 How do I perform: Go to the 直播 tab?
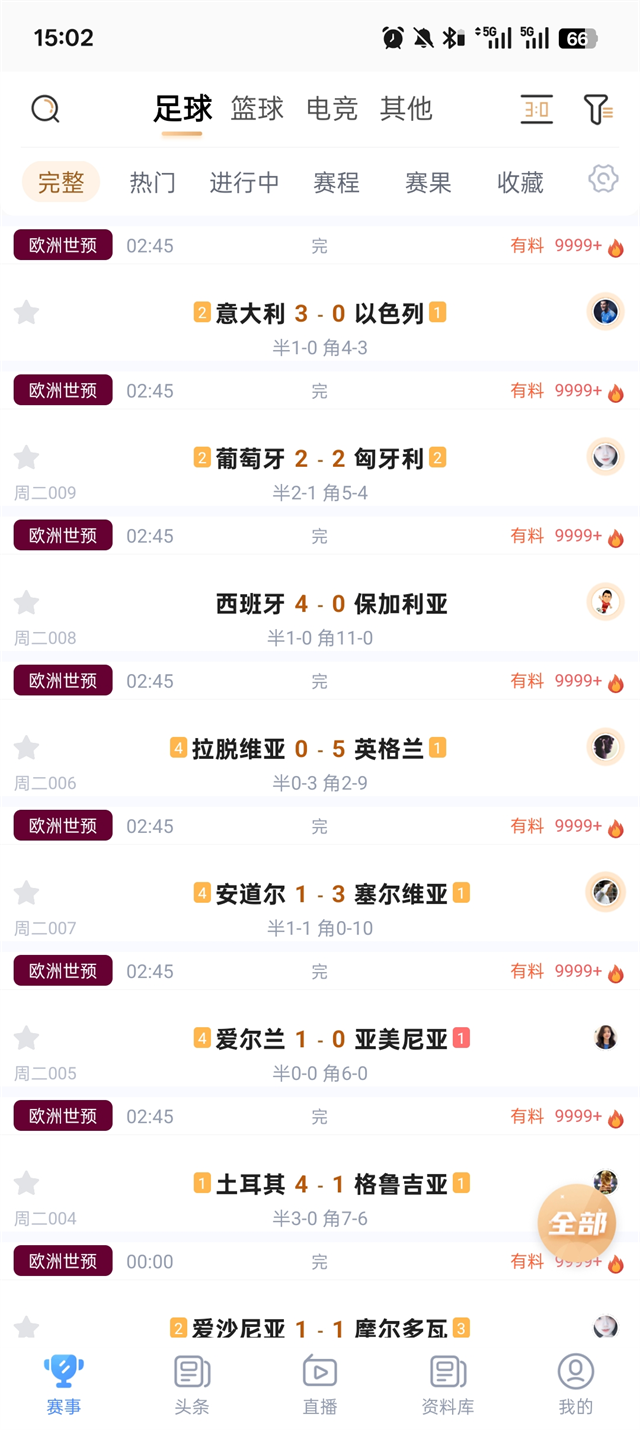[320, 1384]
